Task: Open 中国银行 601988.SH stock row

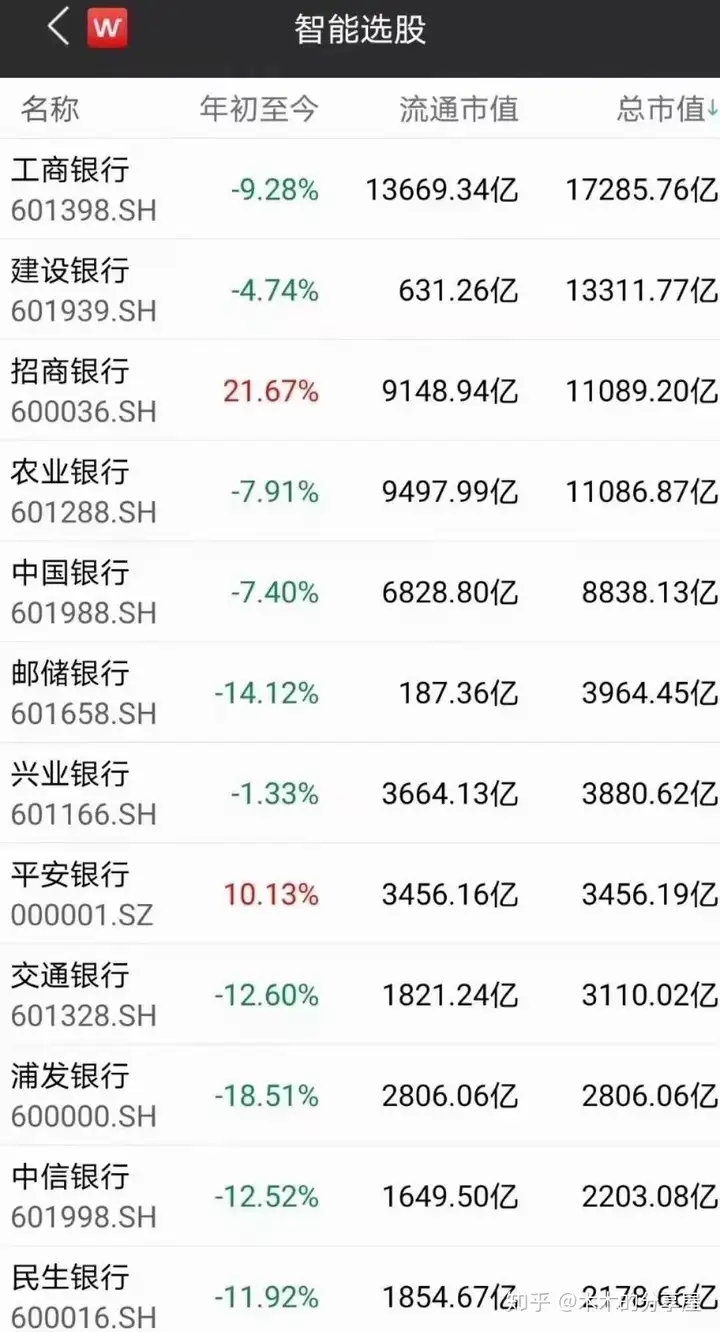Action: pyautogui.click(x=360, y=592)
